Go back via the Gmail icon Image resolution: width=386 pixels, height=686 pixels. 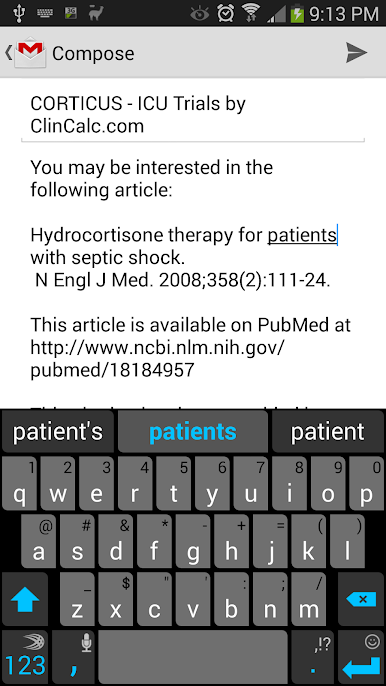pyautogui.click(x=26, y=53)
